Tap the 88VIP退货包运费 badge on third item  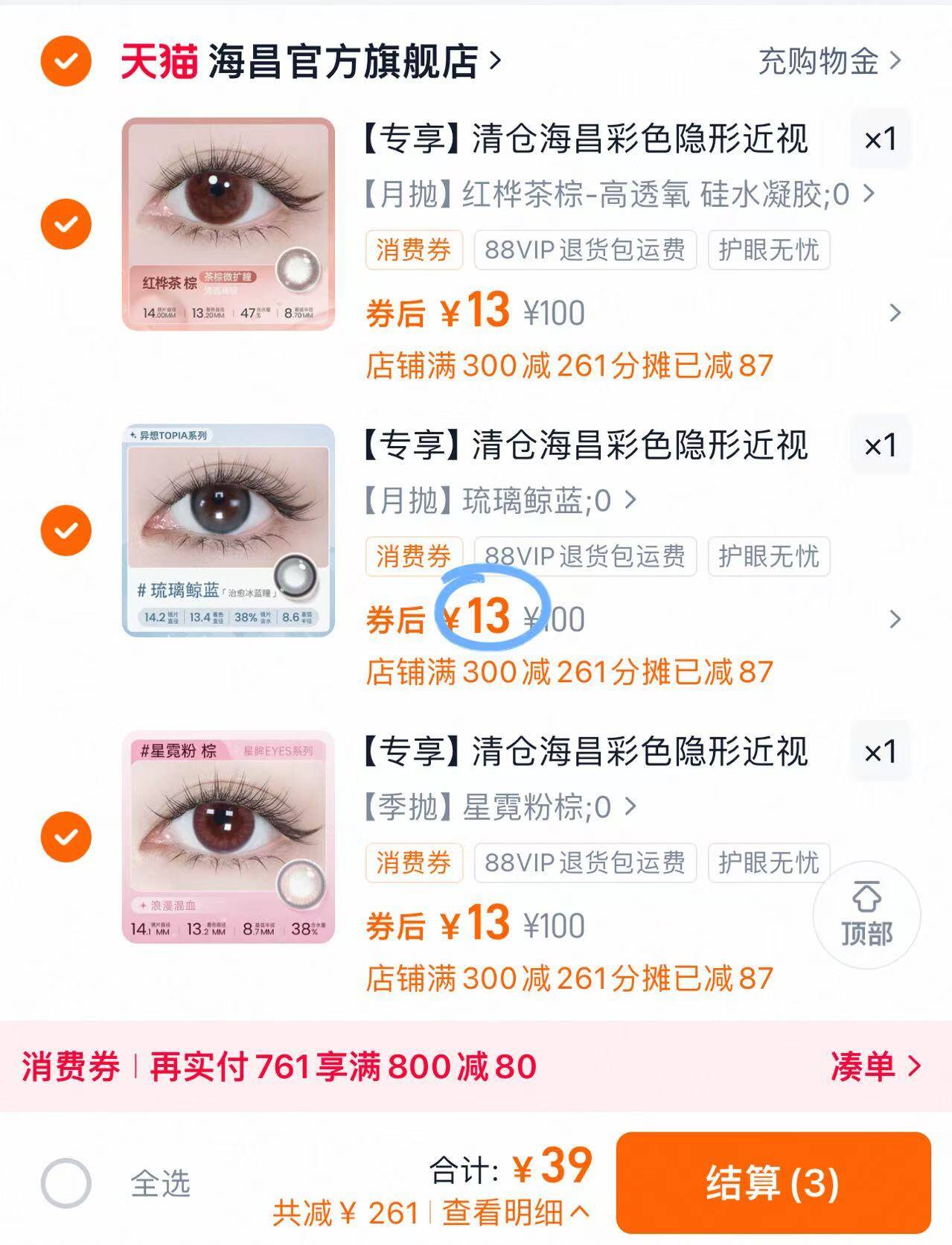pyautogui.click(x=587, y=862)
